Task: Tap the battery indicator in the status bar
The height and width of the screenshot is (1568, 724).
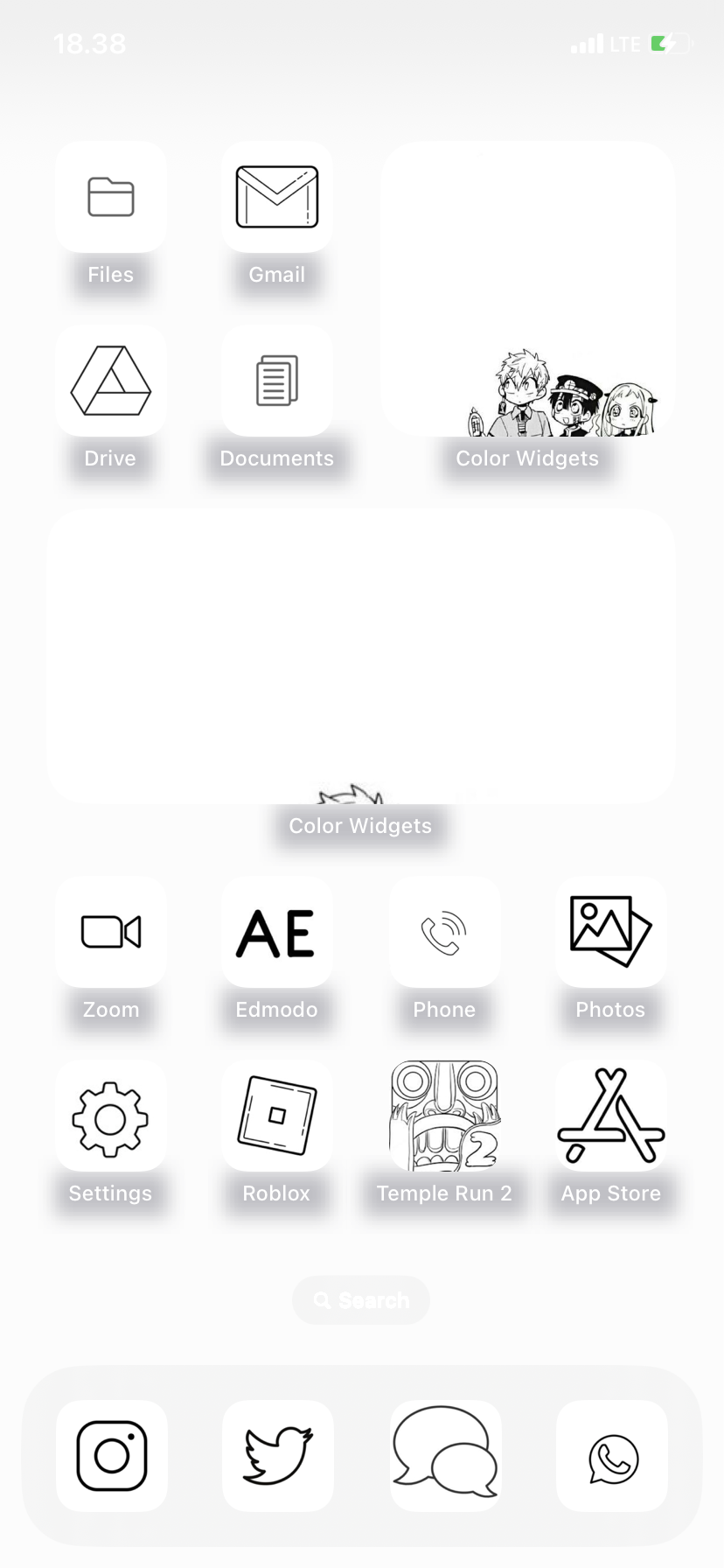Action: coord(672,43)
